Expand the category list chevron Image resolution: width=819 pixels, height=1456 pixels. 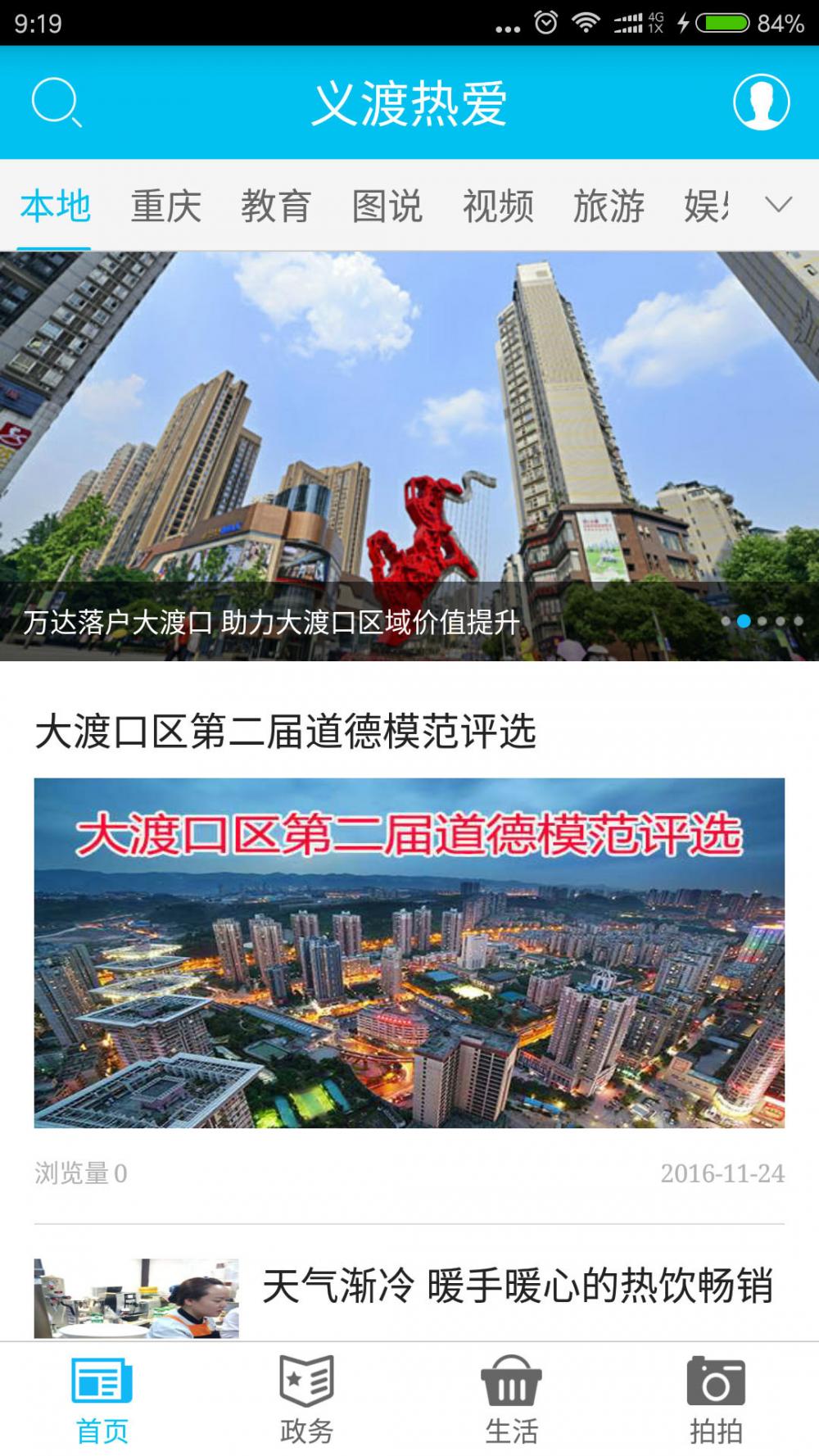coord(778,205)
